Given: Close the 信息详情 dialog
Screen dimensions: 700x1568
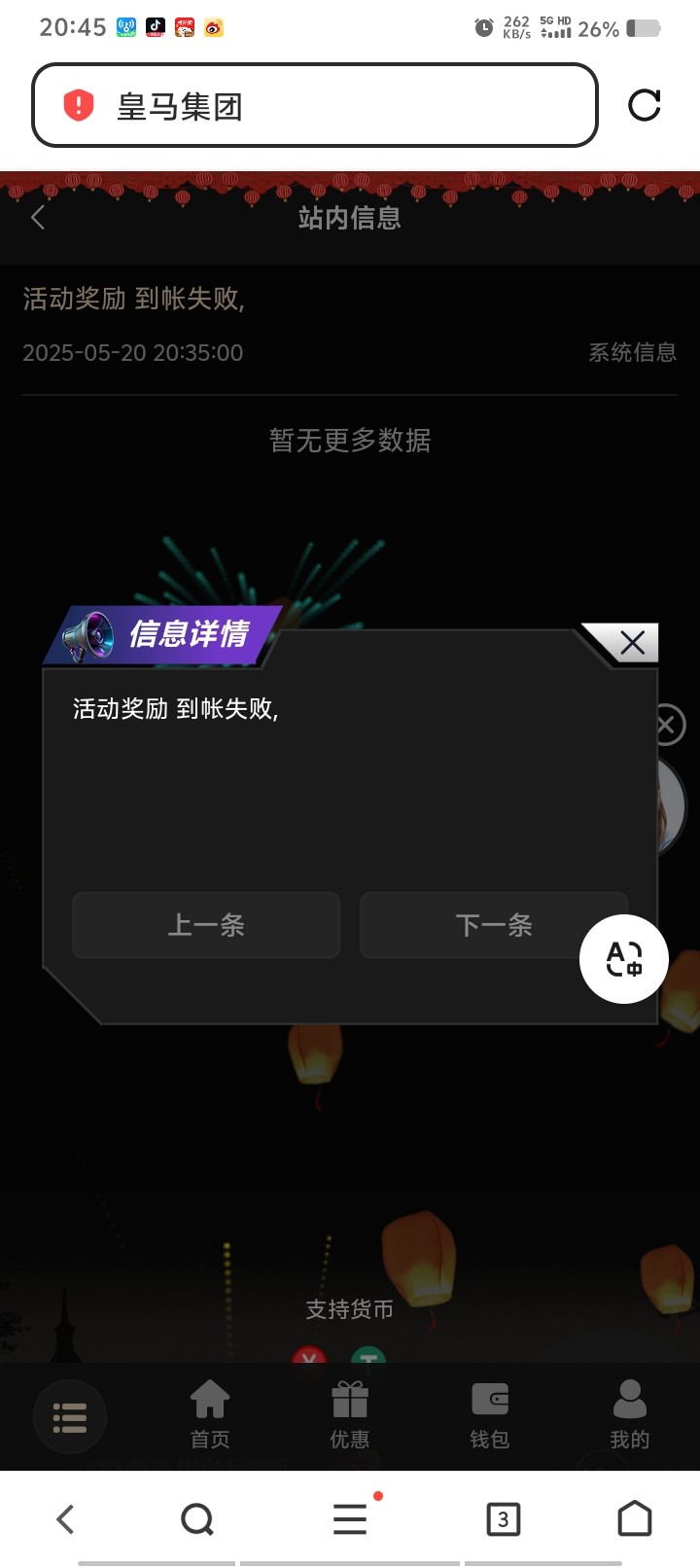Looking at the screenshot, I should click(632, 643).
